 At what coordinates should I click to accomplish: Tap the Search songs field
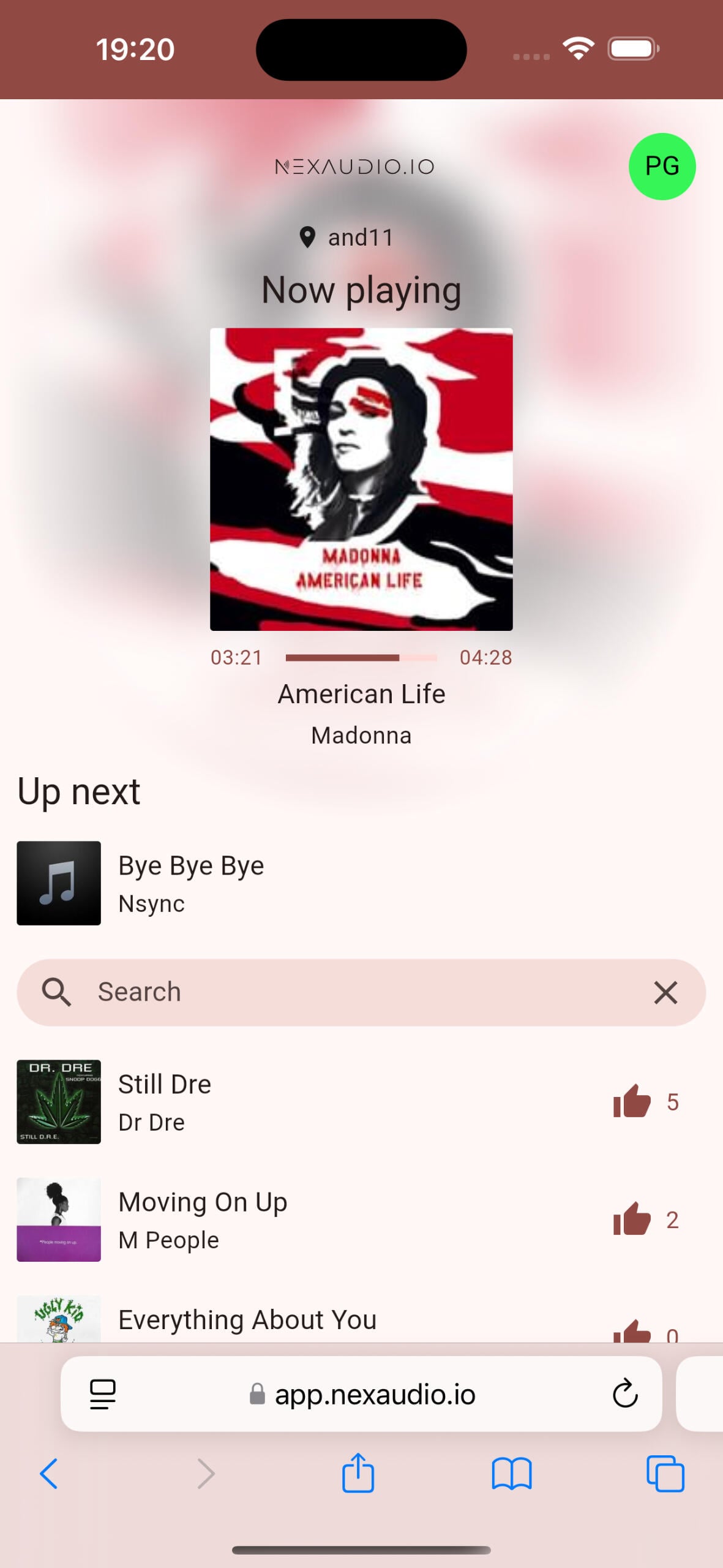[x=361, y=992]
